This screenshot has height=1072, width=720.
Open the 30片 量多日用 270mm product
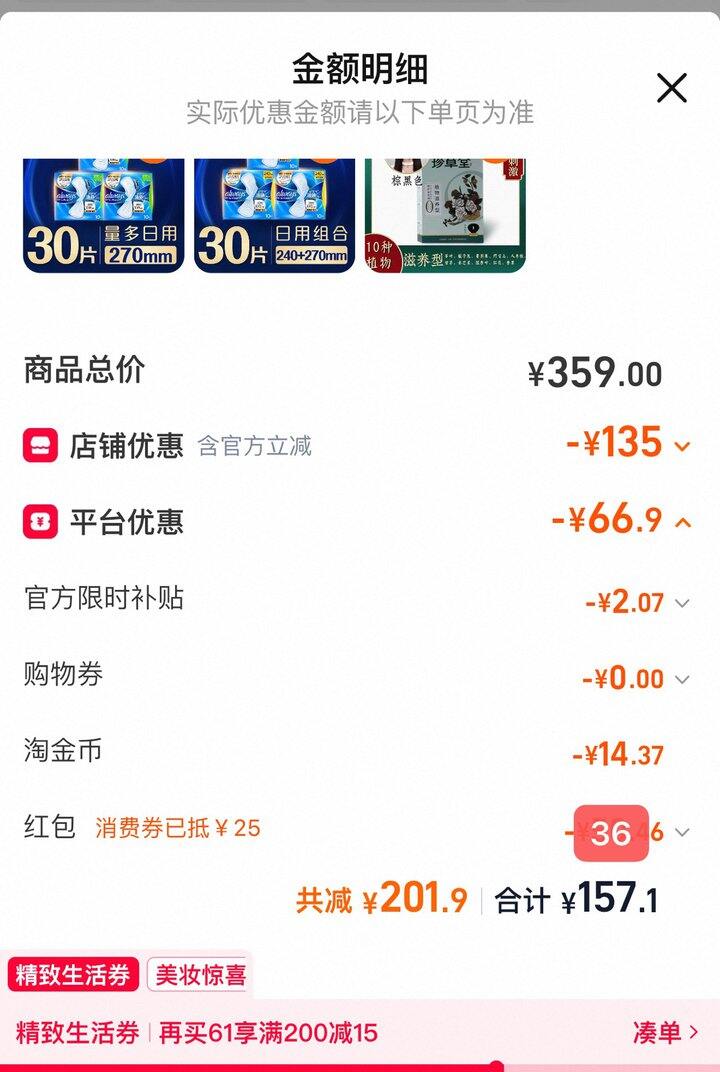pos(103,215)
